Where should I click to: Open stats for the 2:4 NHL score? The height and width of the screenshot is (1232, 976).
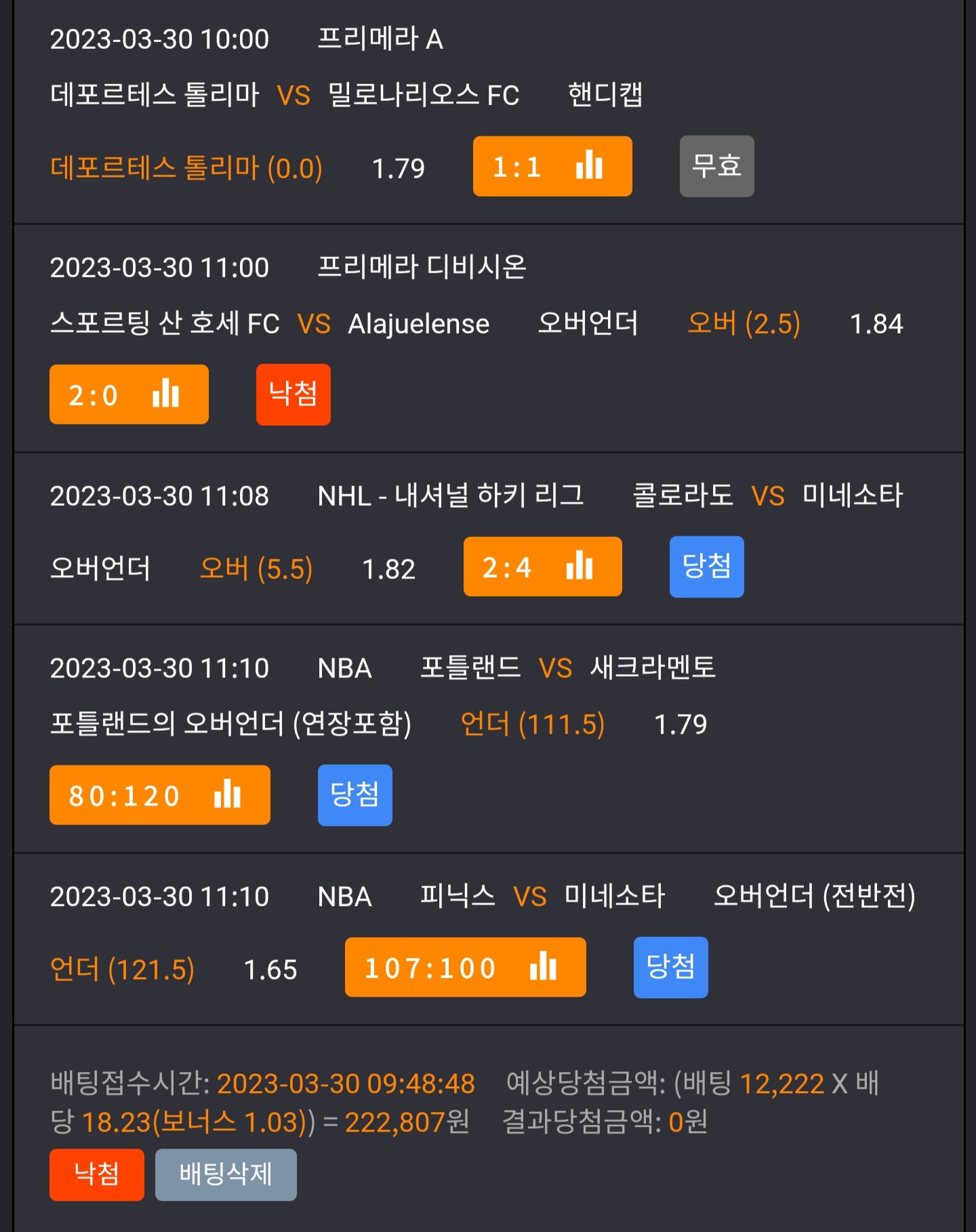[543, 567]
